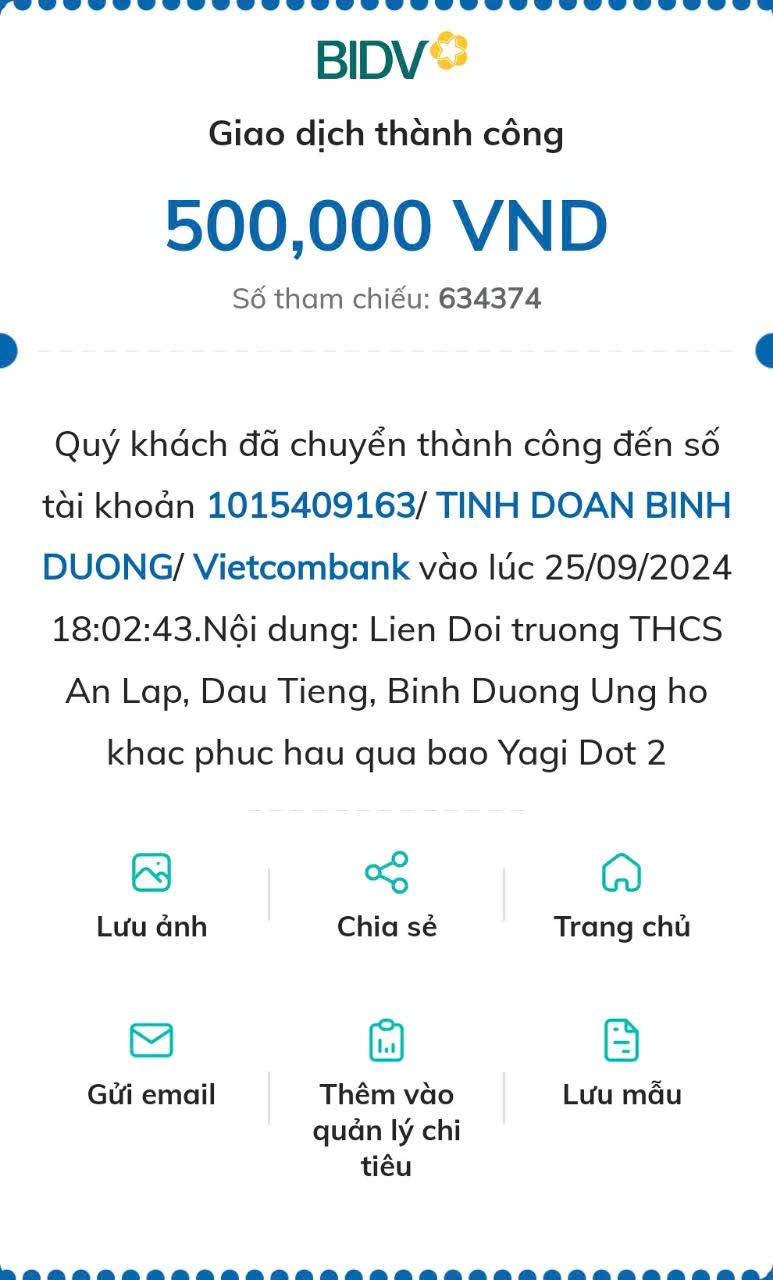Return to Trang chủ home
This screenshot has width=773, height=1280.
(621, 895)
